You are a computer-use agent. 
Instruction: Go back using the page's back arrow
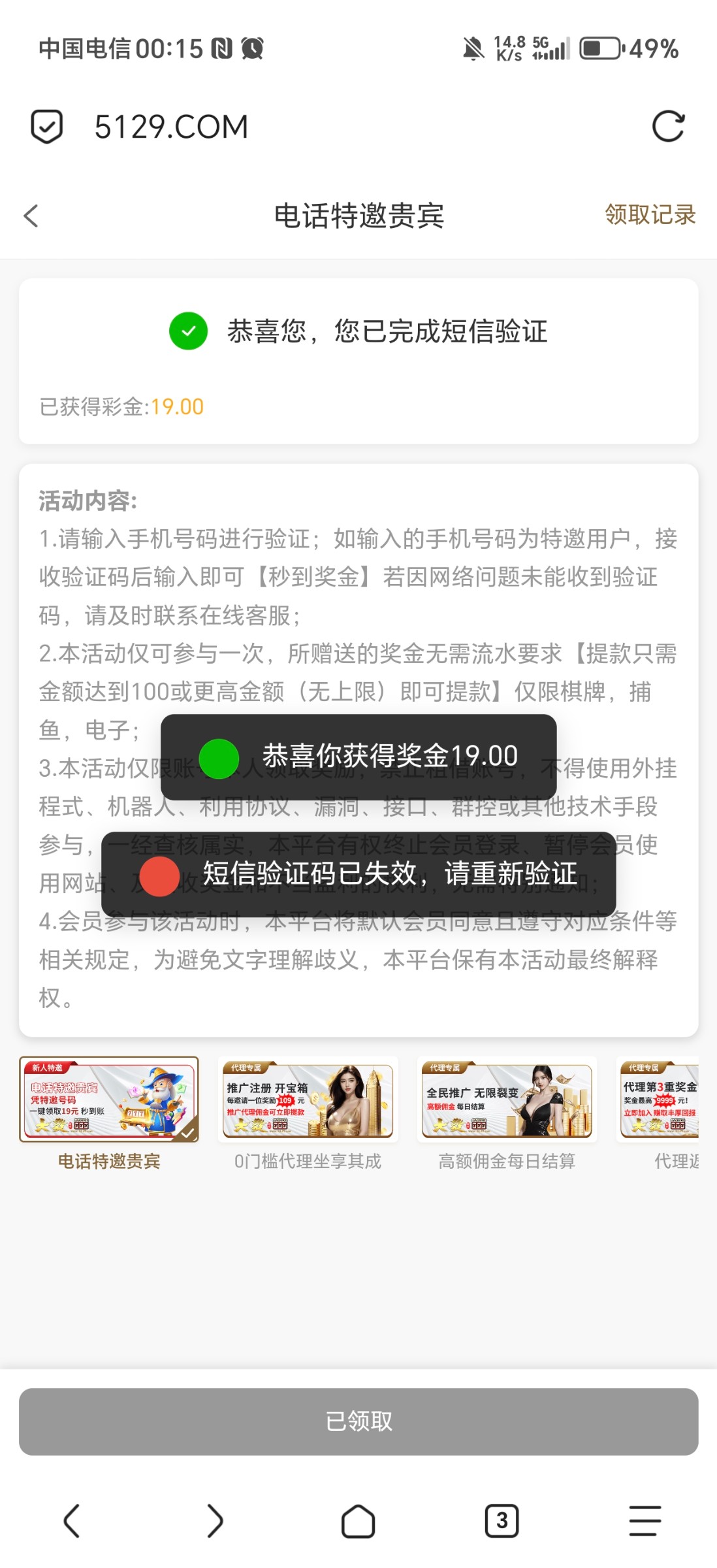point(31,216)
